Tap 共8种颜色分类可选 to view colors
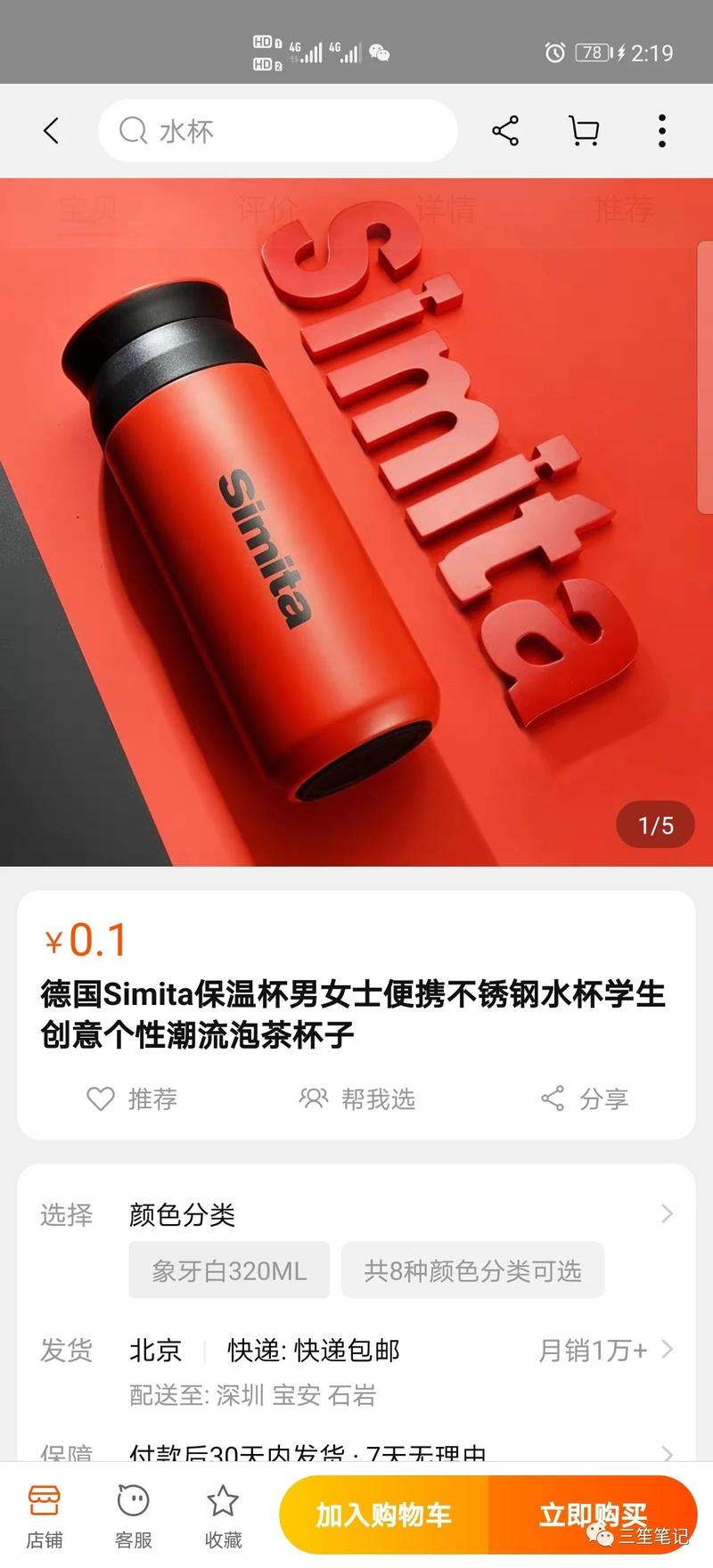 473,1271
